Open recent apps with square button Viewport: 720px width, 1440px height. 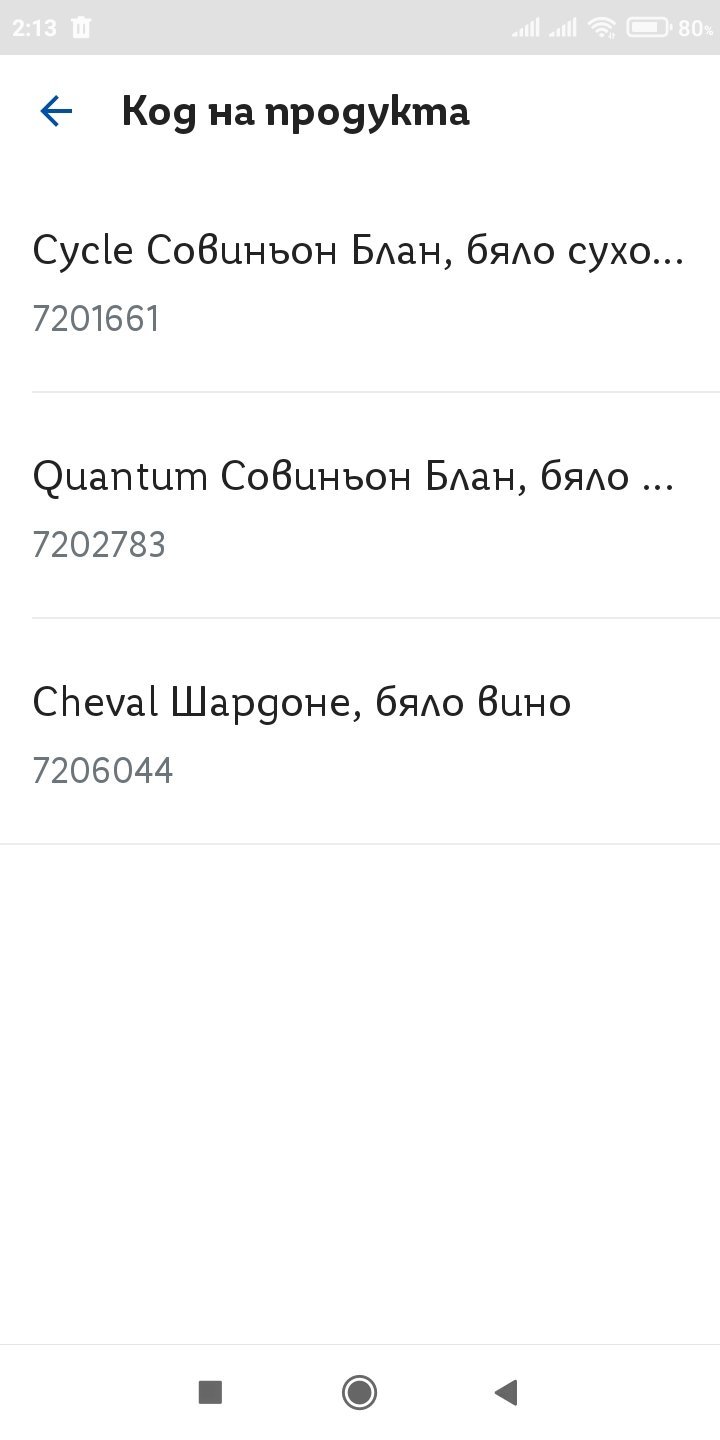click(210, 1392)
